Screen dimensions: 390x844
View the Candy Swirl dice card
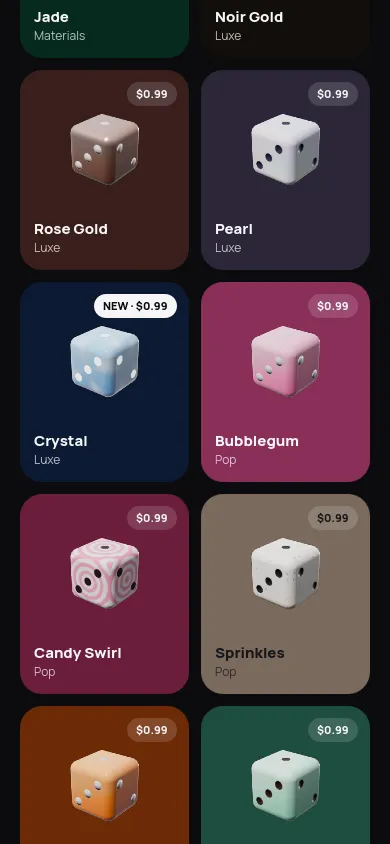[104, 594]
